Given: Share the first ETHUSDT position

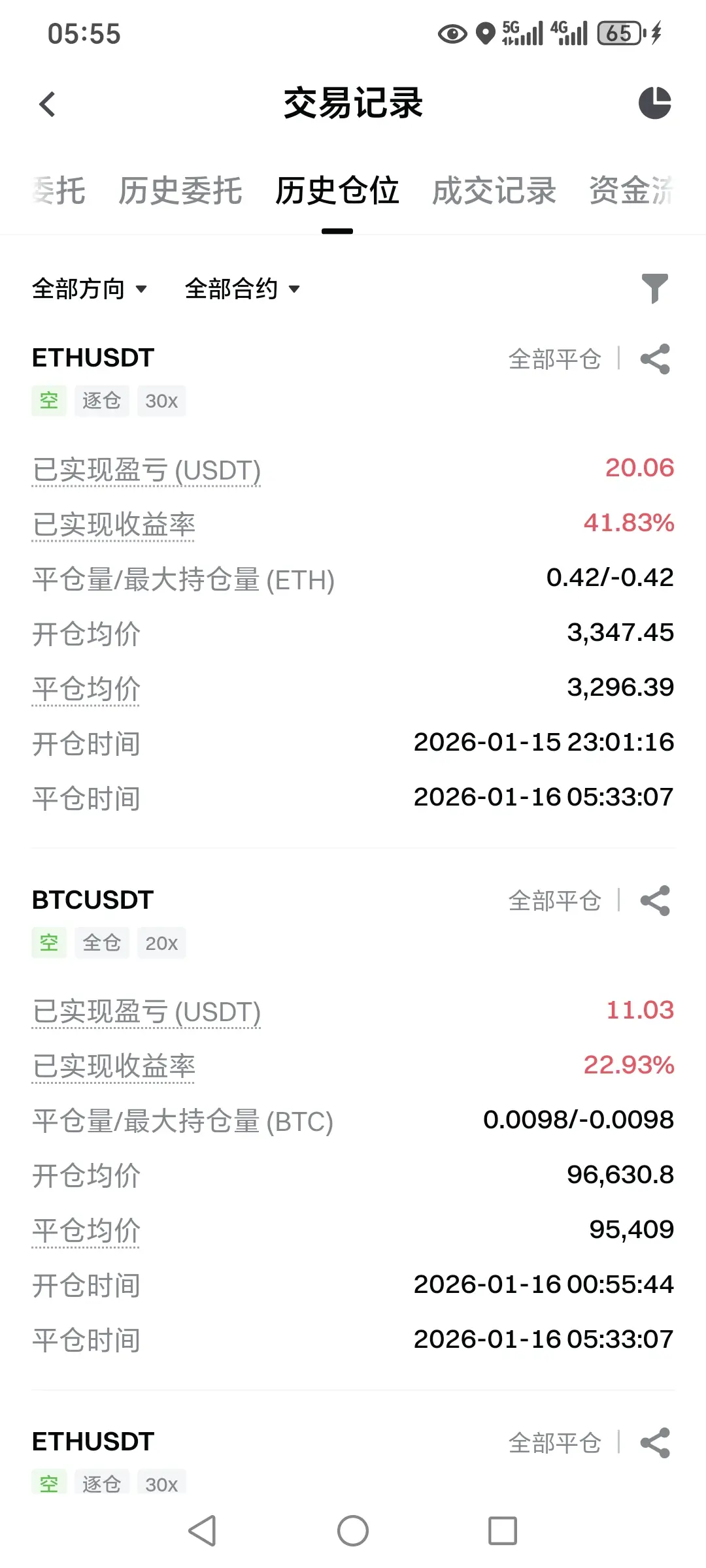Looking at the screenshot, I should click(655, 359).
